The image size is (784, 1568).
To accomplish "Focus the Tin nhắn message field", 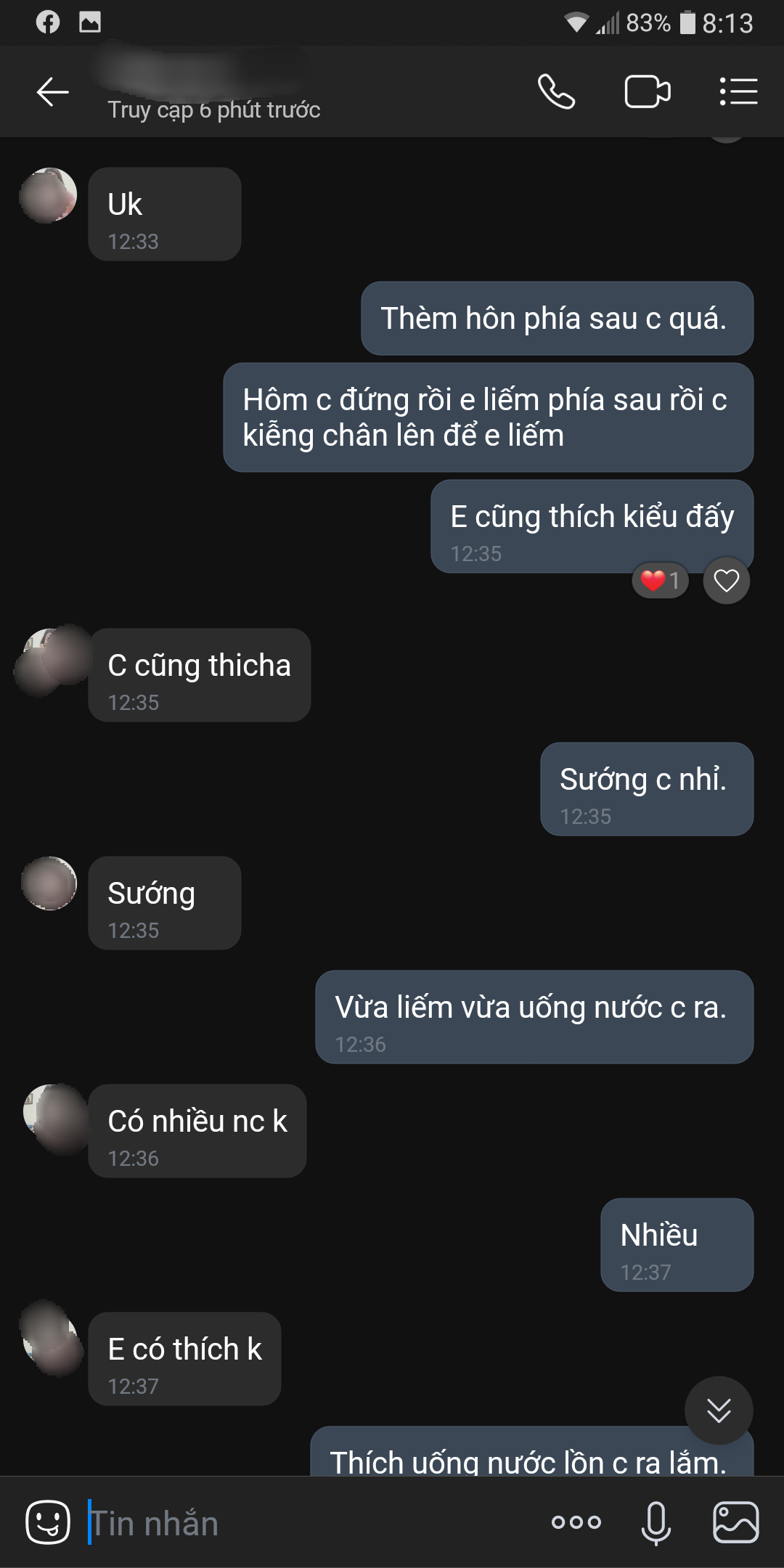I will [x=305, y=1523].
